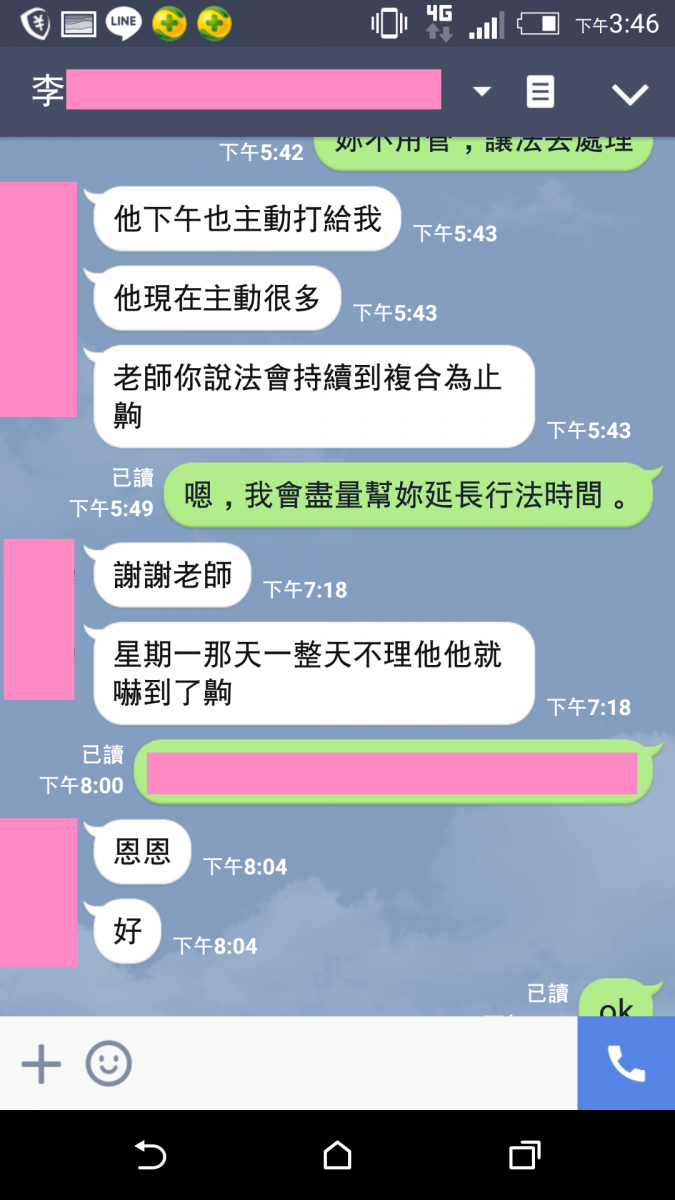Open the notes icon in the chat header
675x1200 pixels.
(x=540, y=92)
